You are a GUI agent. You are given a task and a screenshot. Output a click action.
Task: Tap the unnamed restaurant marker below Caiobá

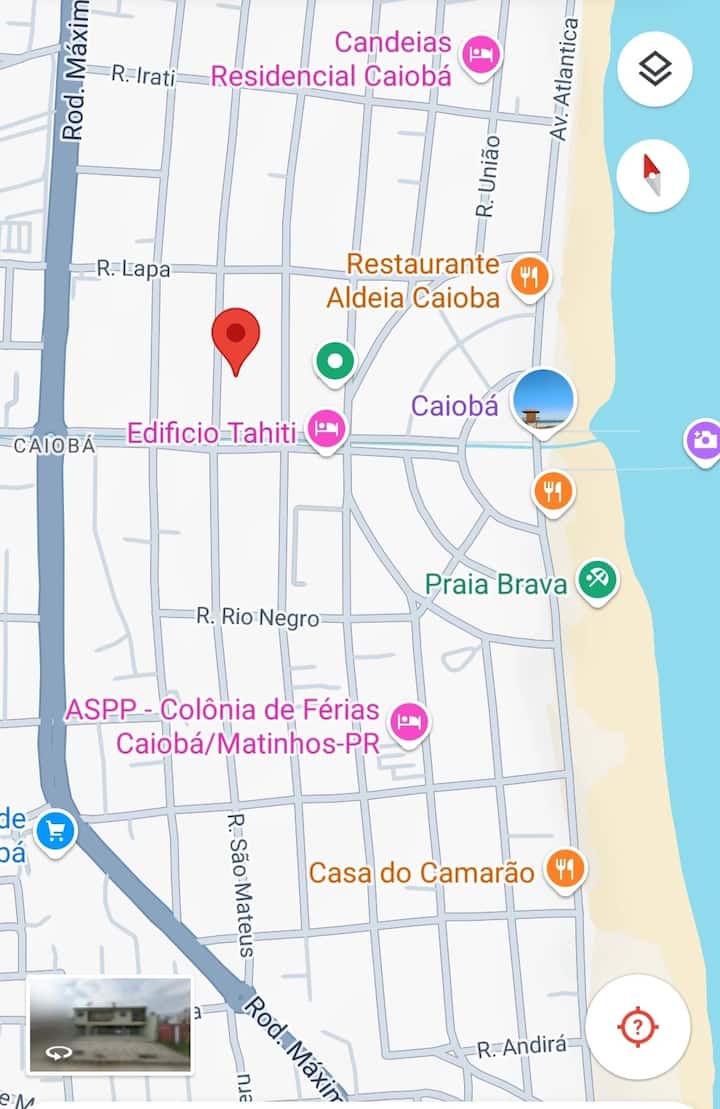pos(552,491)
